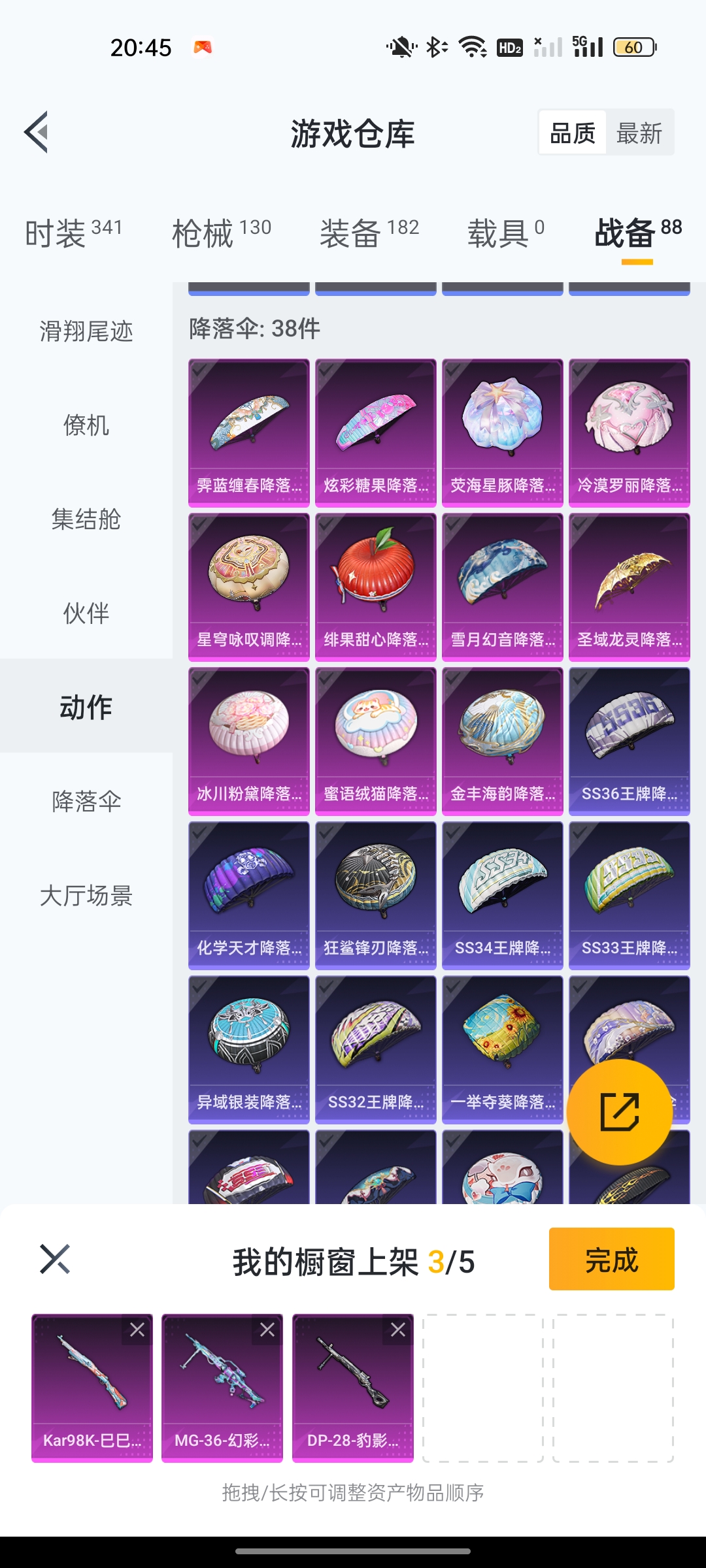The height and width of the screenshot is (1568, 706).
Task: Select the 霁蓝缠春 parachute
Action: click(248, 432)
